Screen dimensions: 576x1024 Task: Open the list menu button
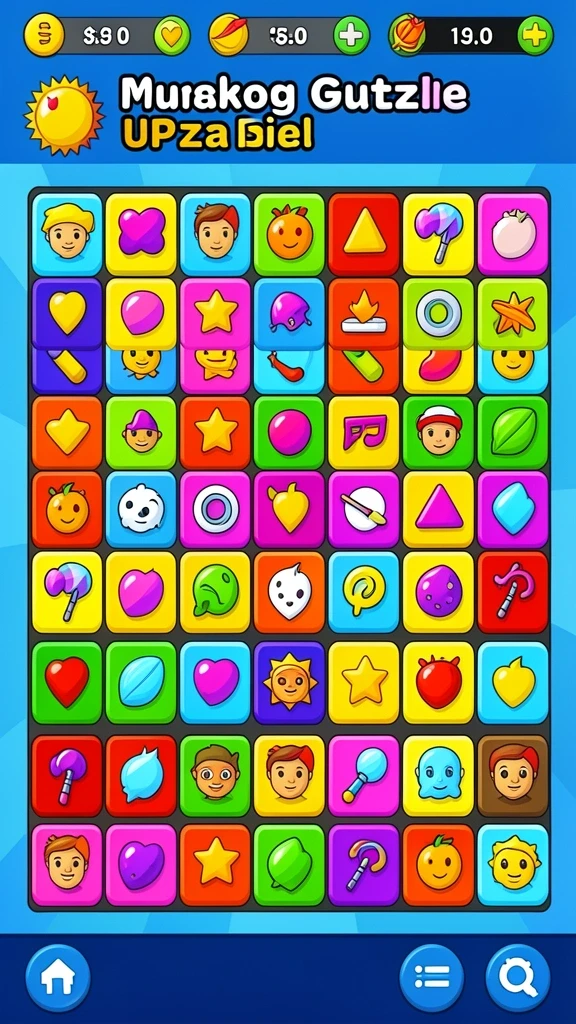[432, 978]
